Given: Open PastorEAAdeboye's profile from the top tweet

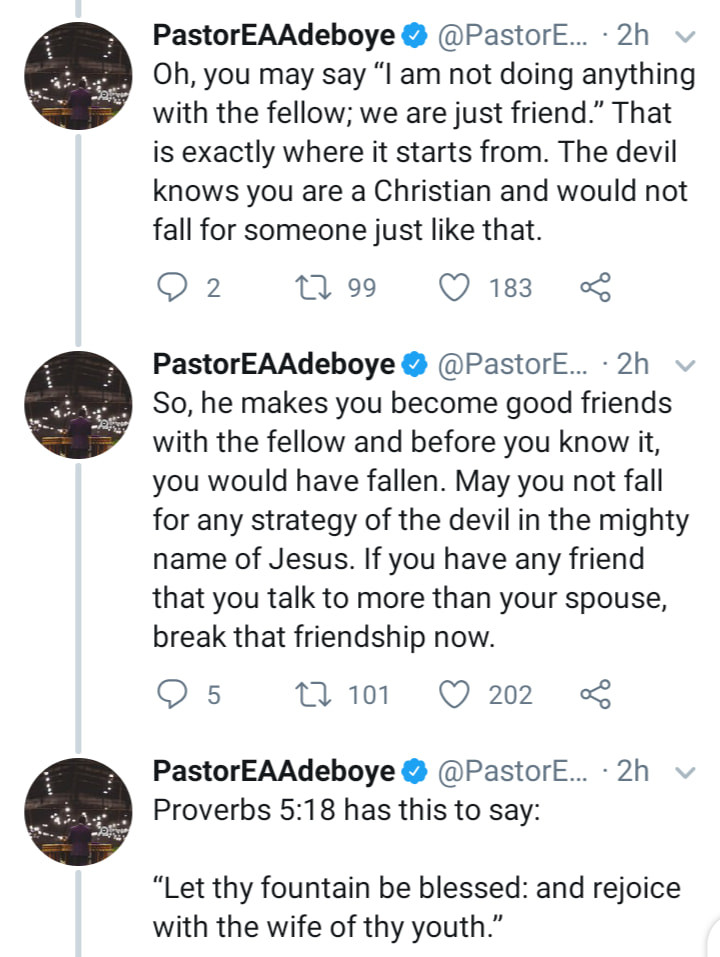Looking at the screenshot, I should pos(270,35).
